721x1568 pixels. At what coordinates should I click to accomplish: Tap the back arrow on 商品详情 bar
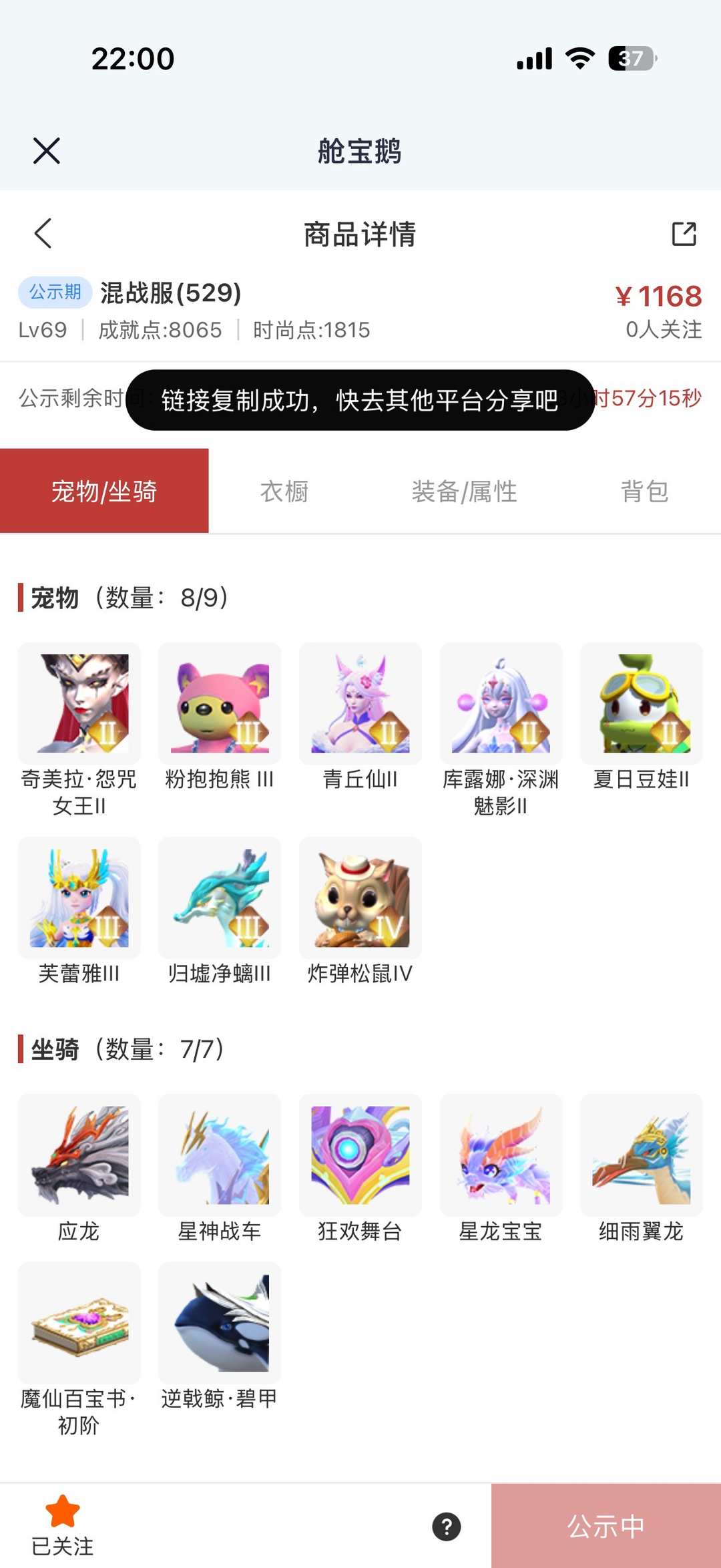[x=42, y=235]
